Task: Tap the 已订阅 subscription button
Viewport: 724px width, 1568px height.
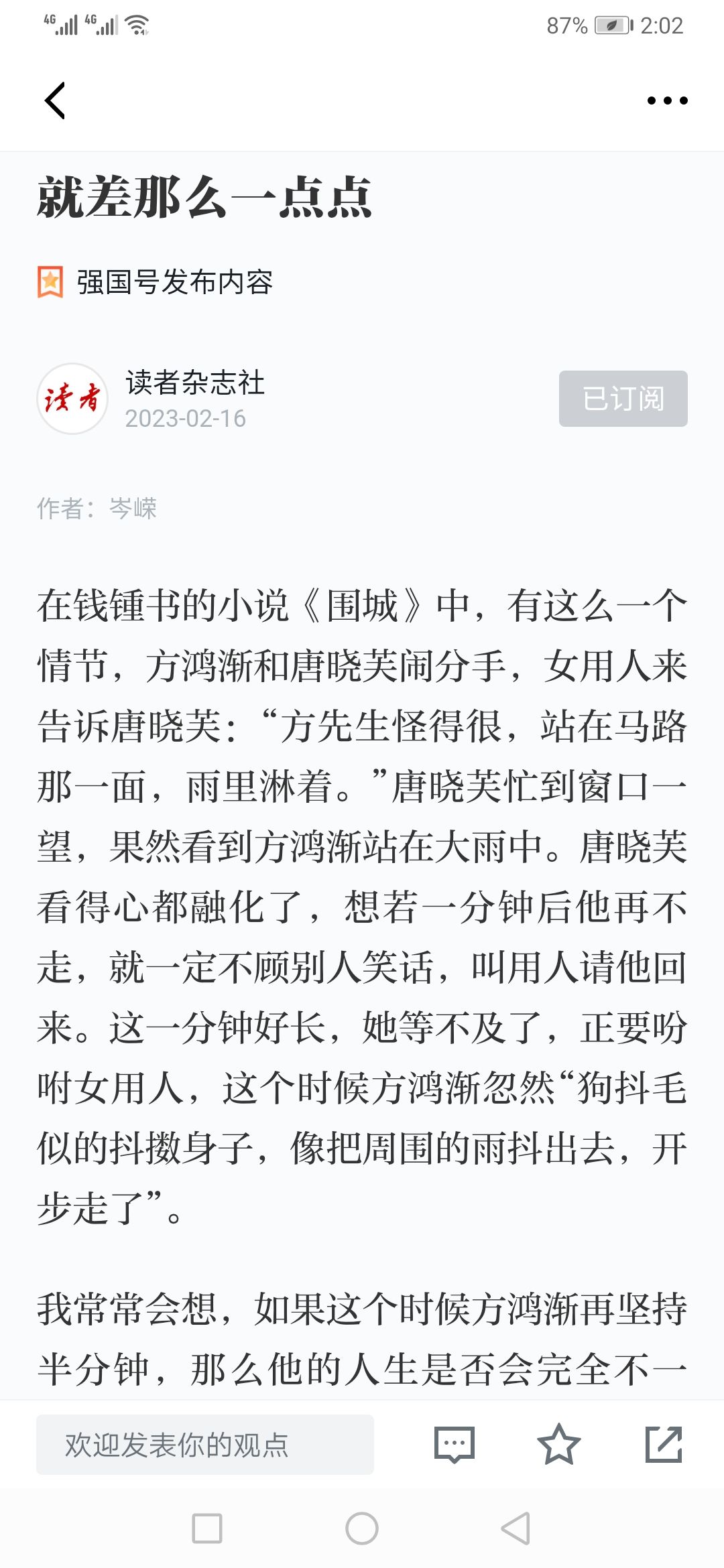Action: 623,399
